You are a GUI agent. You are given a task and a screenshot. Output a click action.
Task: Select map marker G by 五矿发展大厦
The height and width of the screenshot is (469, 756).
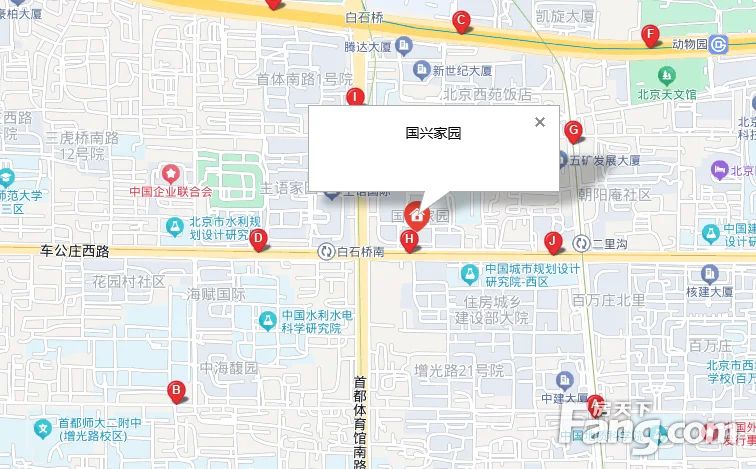[573, 130]
